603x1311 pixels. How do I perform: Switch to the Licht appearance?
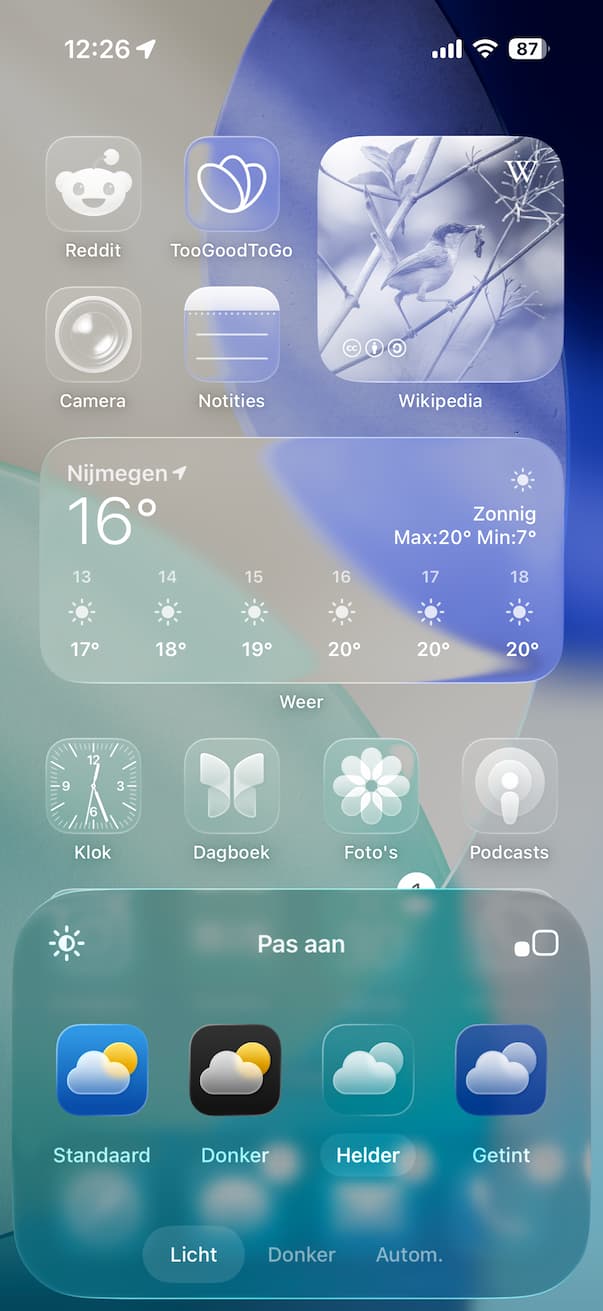point(194,1254)
